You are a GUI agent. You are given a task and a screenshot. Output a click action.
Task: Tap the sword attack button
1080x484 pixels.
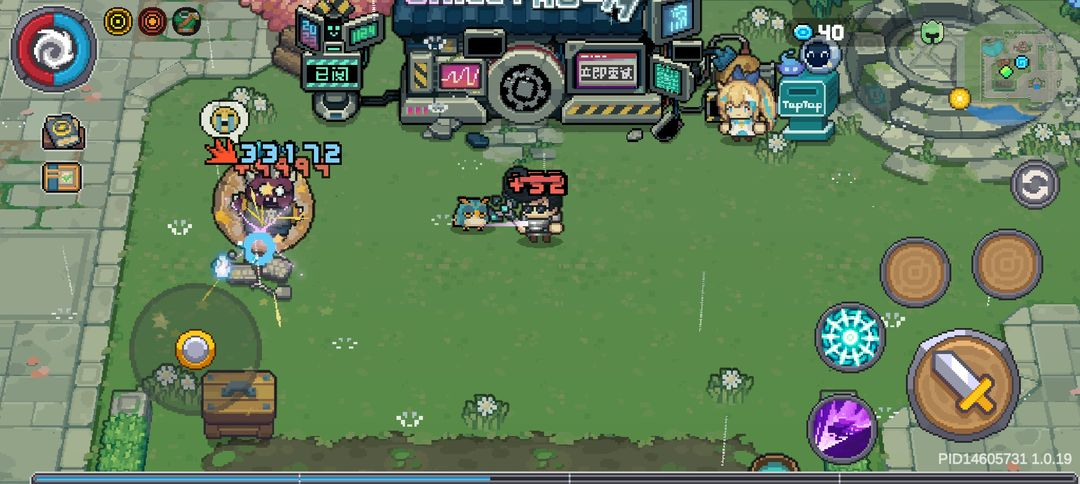962,384
